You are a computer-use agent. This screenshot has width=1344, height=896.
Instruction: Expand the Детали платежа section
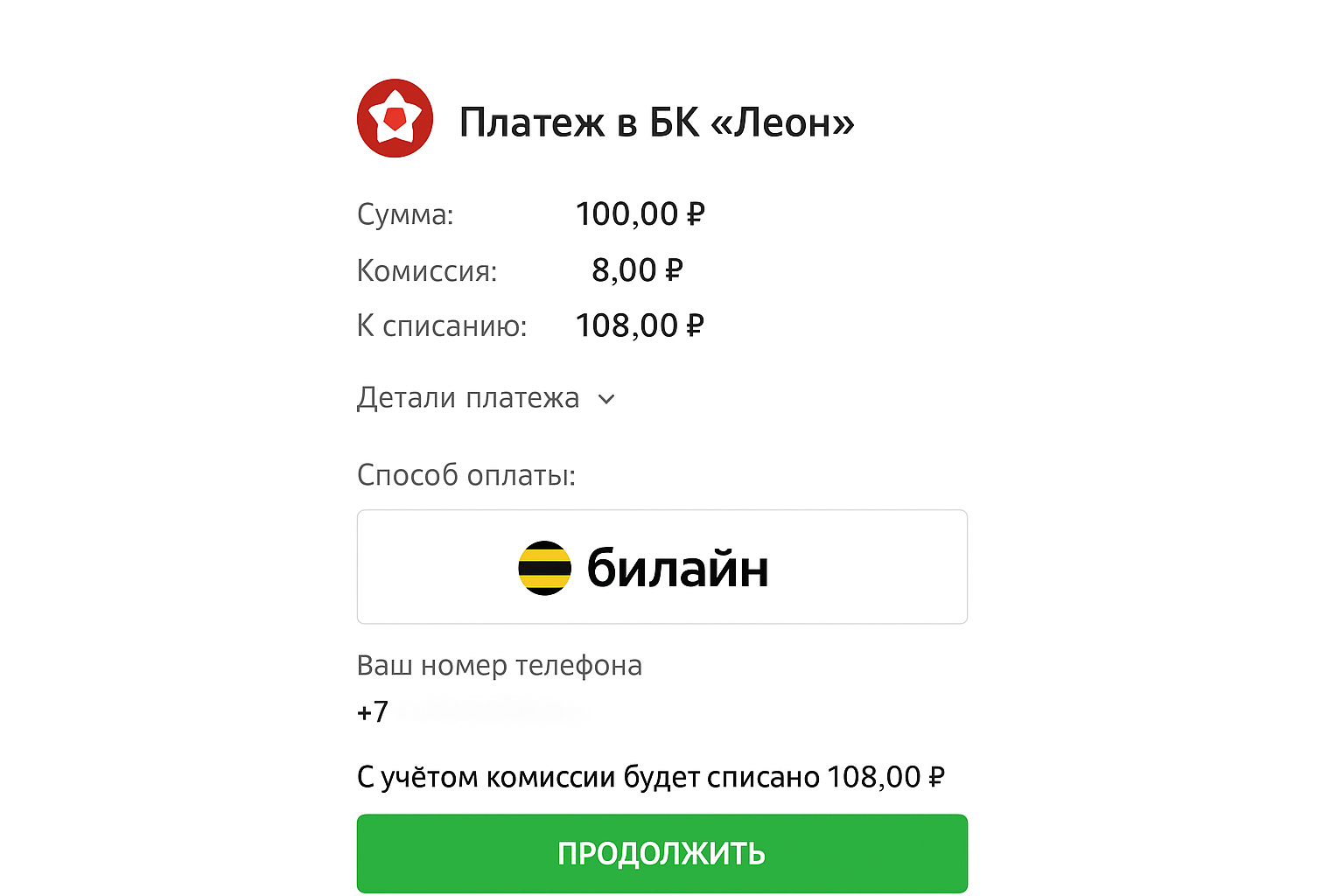click(486, 399)
